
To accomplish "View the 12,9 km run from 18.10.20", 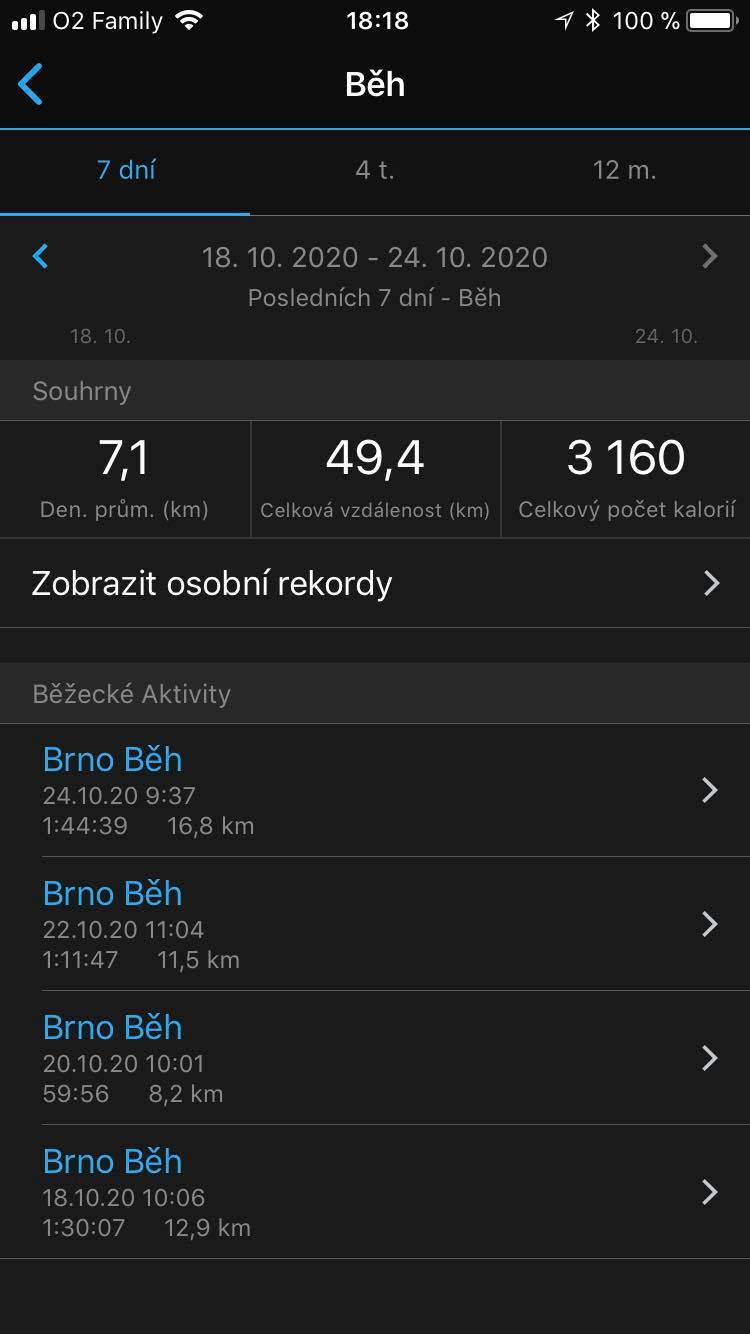I will tap(375, 1192).
